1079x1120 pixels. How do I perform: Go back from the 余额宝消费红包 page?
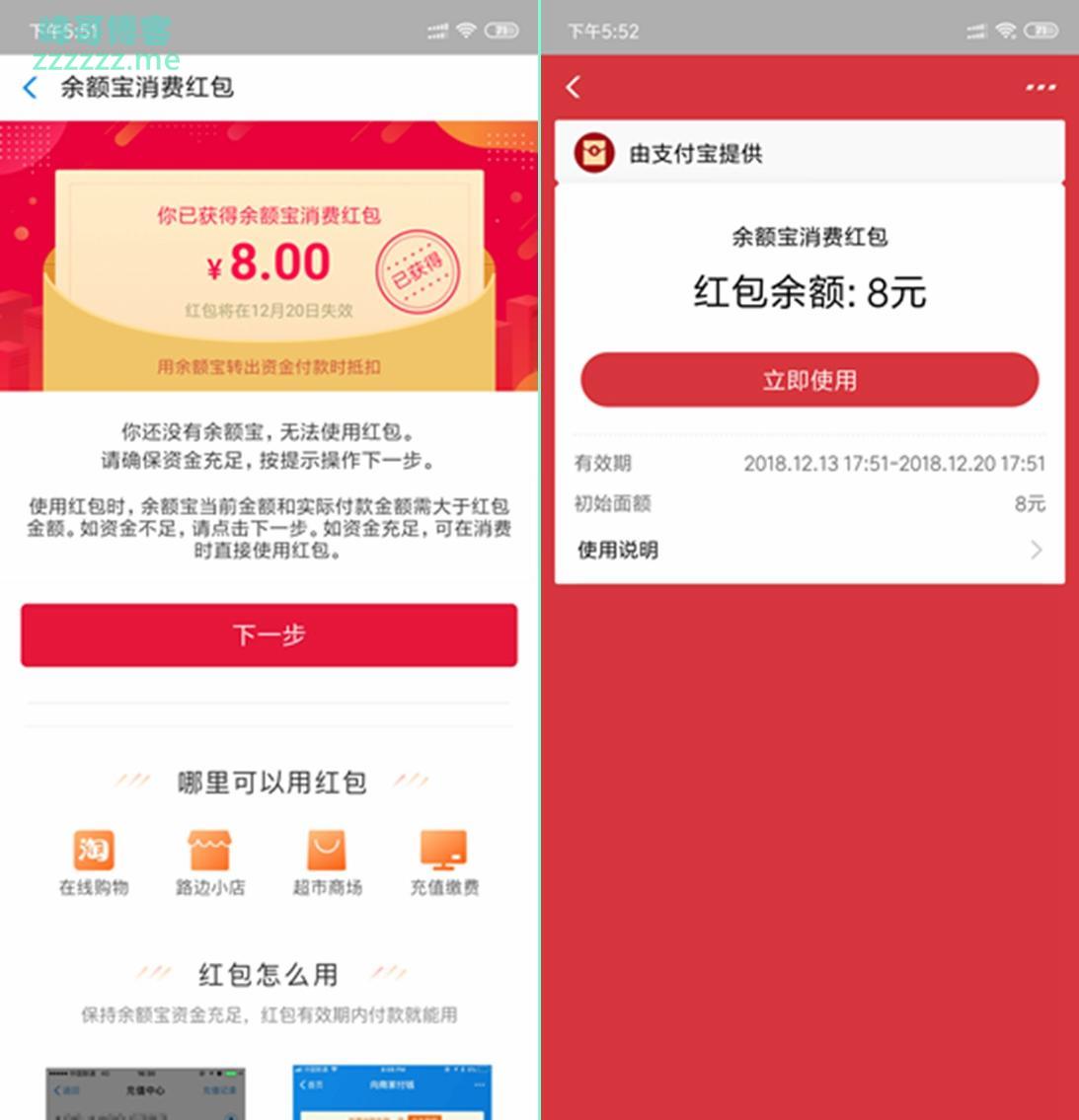coord(31,88)
